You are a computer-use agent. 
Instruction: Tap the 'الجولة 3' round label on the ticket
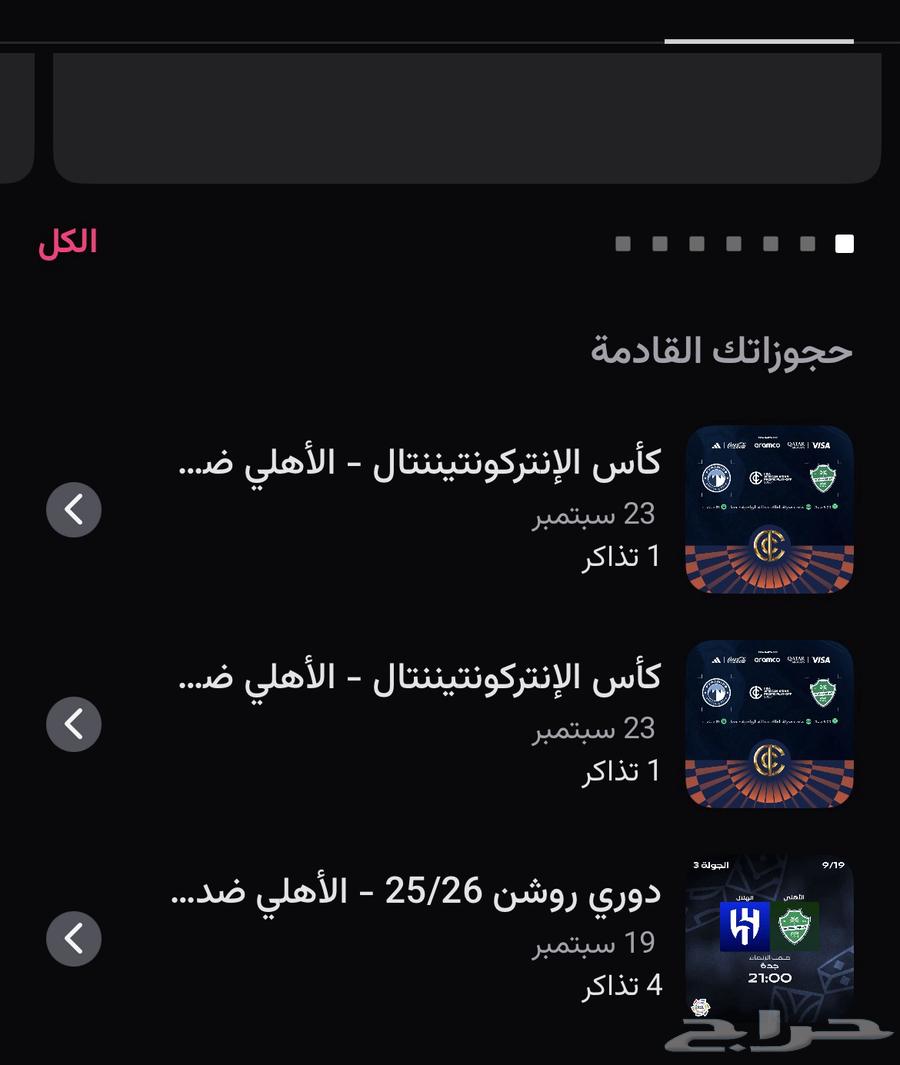(709, 864)
